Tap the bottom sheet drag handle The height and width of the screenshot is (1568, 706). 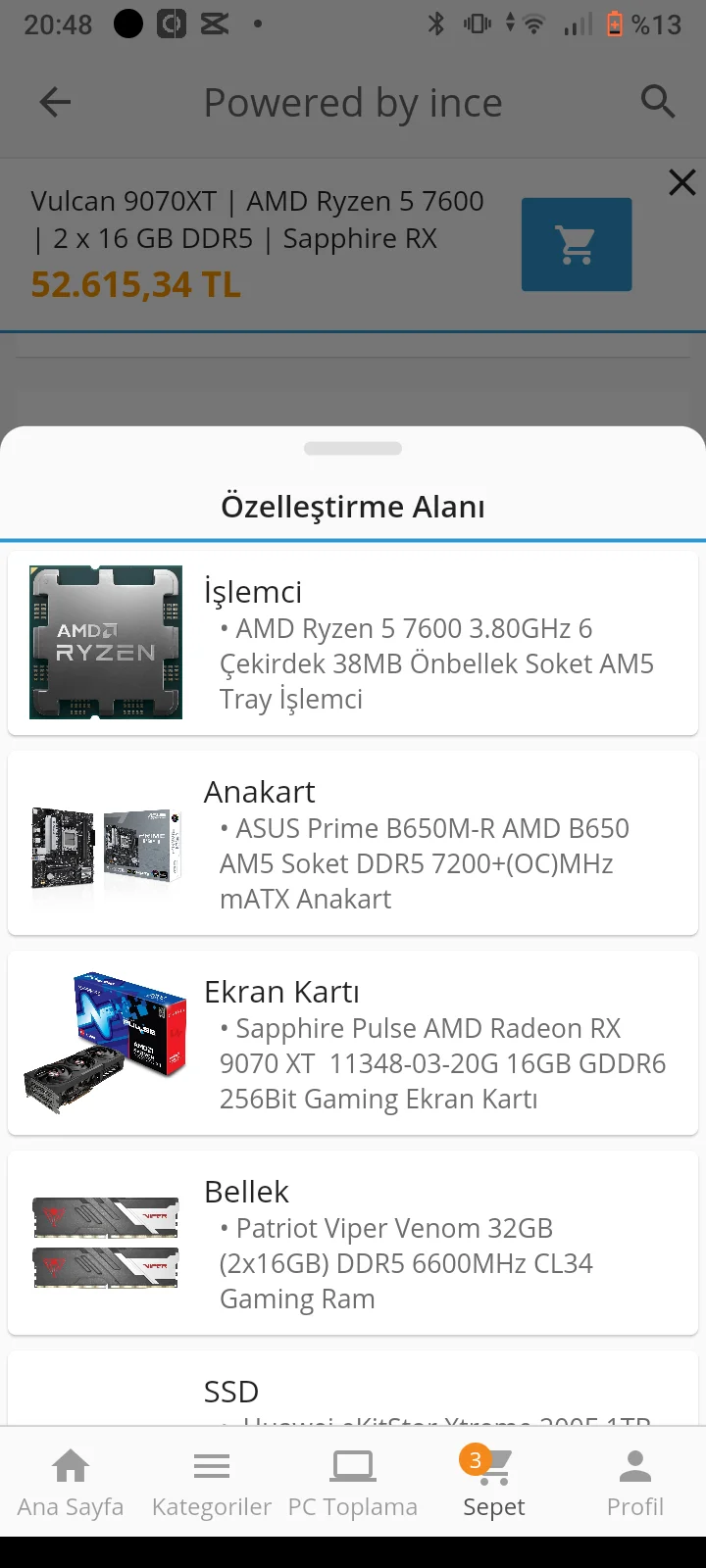(x=353, y=449)
